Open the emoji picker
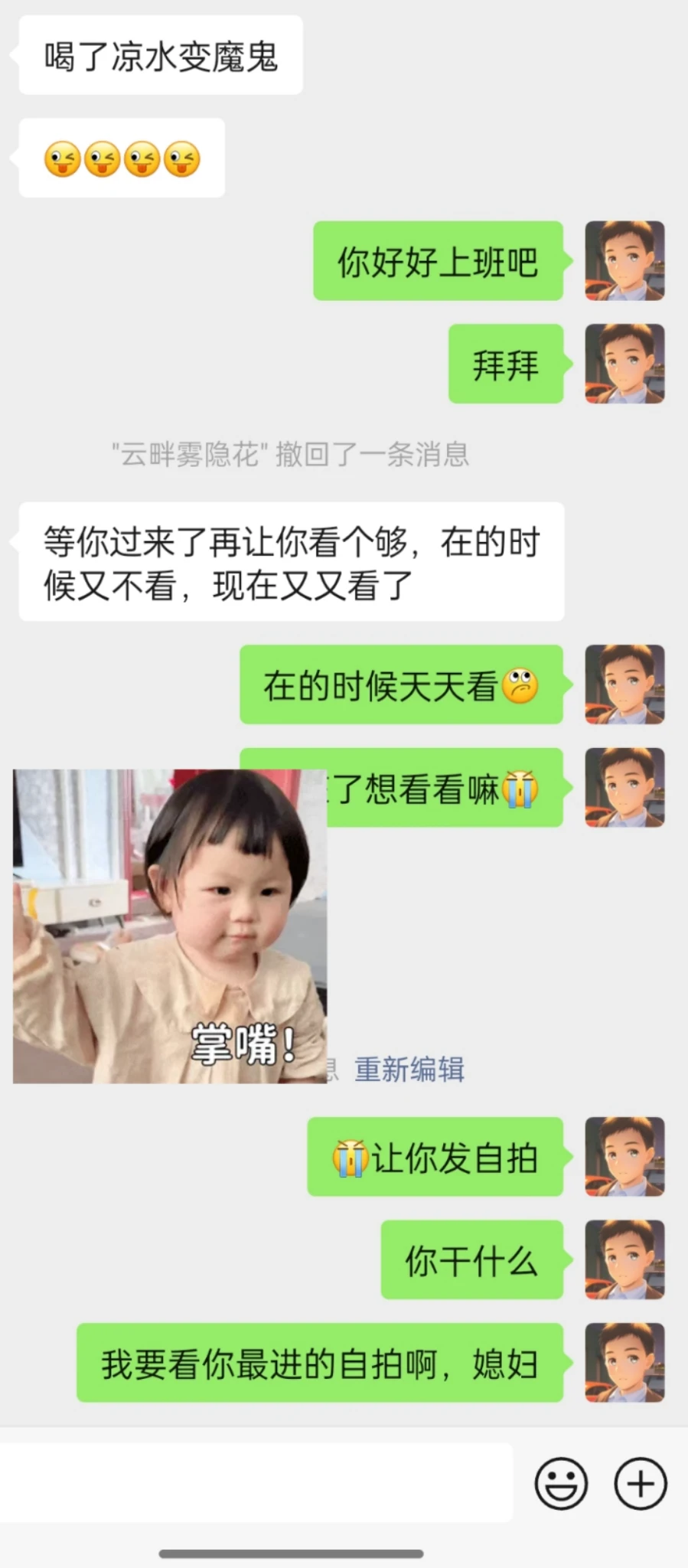This screenshot has height=1568, width=688. [x=561, y=1484]
